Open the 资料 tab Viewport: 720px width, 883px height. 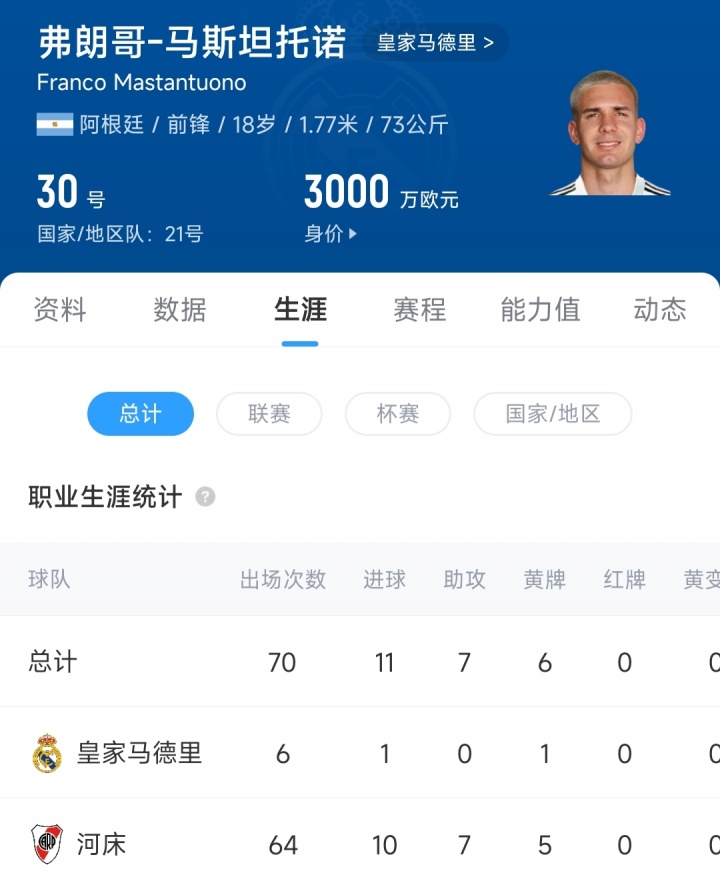tap(60, 310)
